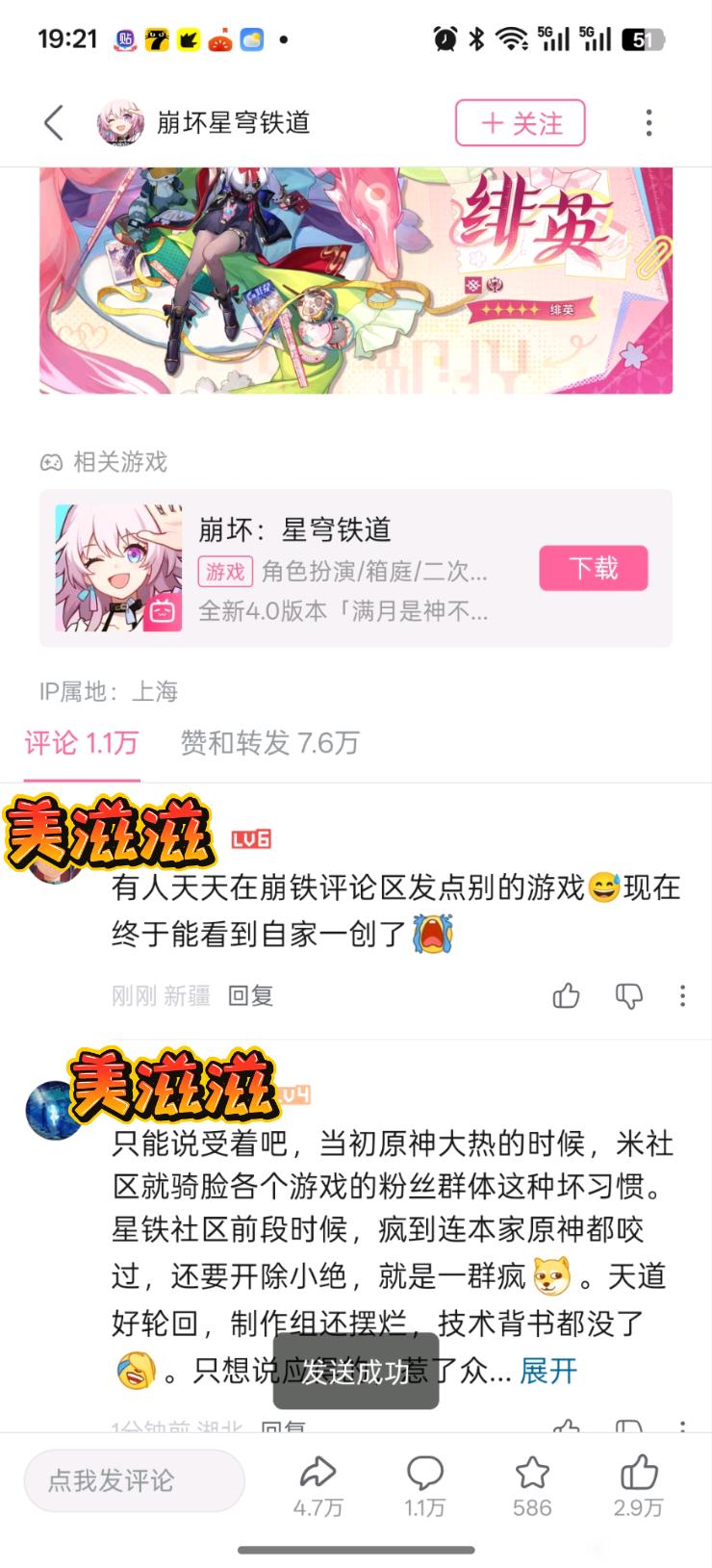
Task: Go back using the top-left arrow
Action: [x=54, y=123]
